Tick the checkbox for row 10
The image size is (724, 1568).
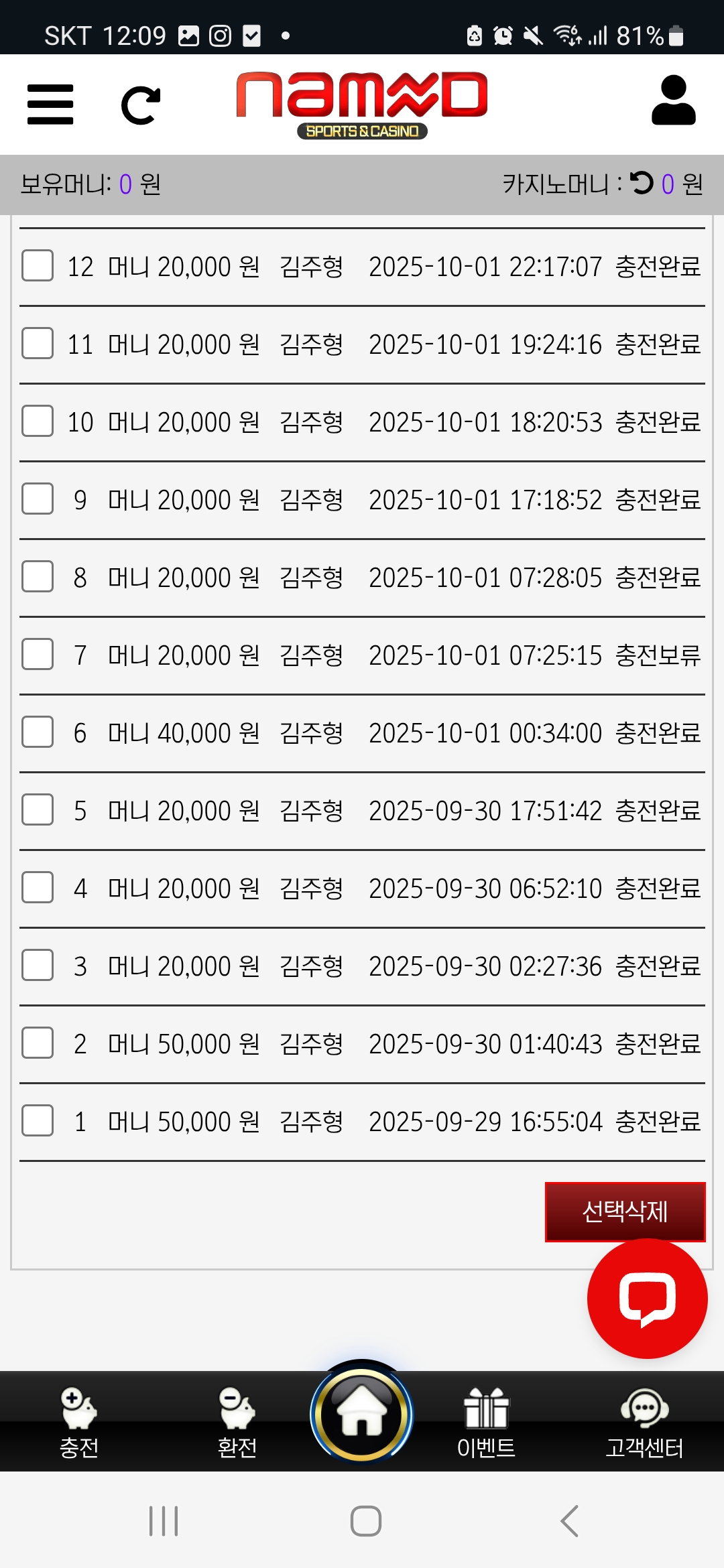coord(38,421)
